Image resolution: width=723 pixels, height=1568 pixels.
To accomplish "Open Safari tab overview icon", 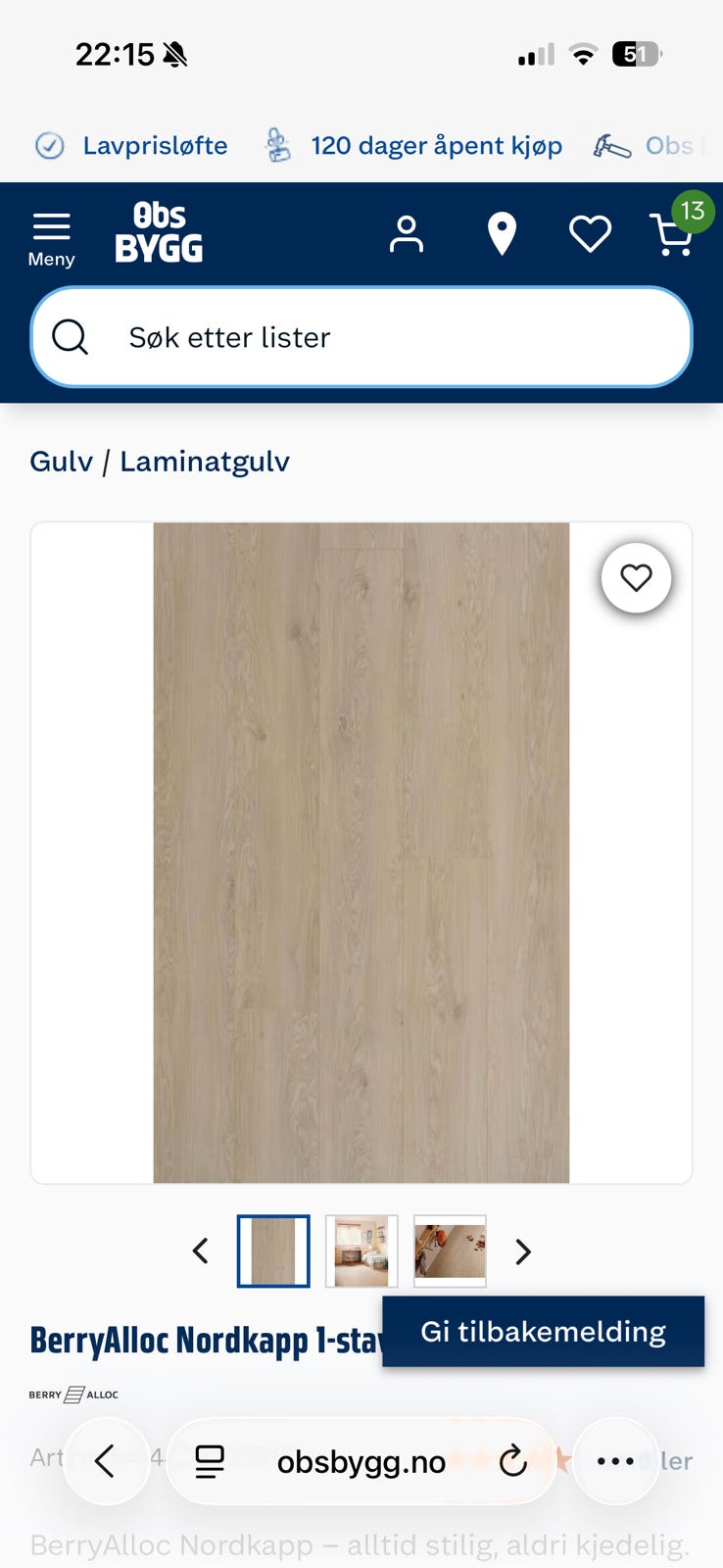I will pyautogui.click(x=210, y=1461).
